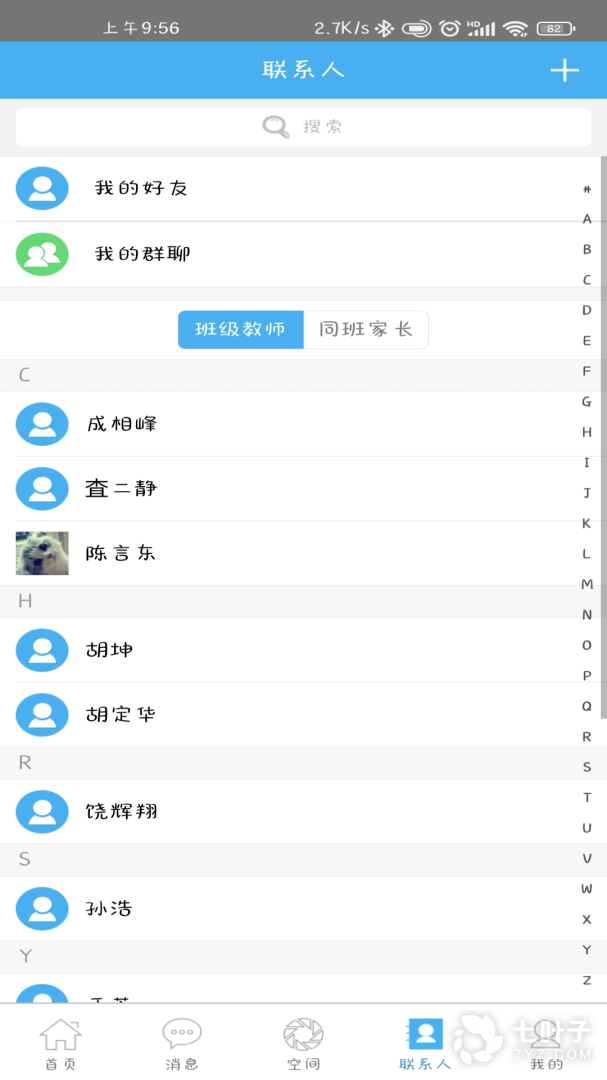Open contact 胡定华

pos(121,715)
